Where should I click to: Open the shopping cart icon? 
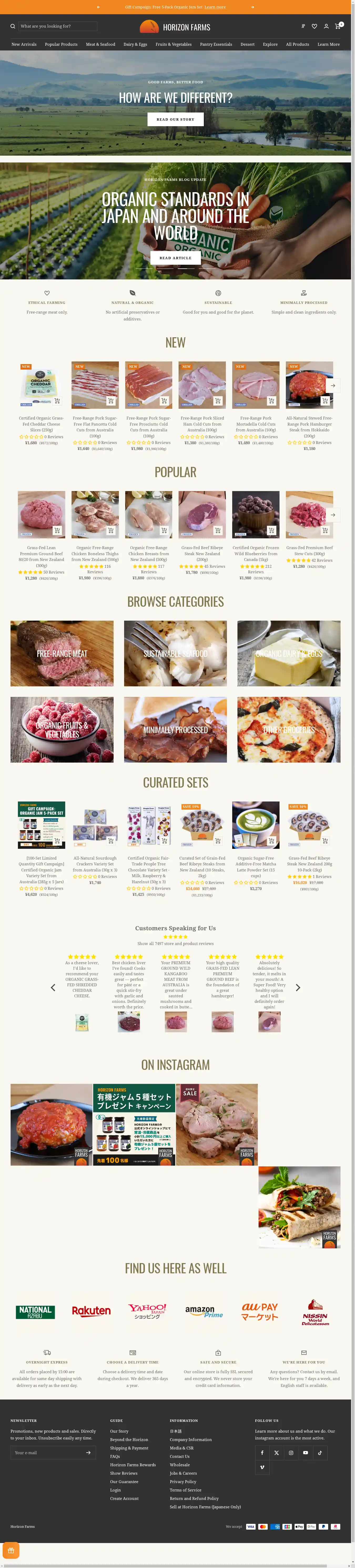(337, 26)
